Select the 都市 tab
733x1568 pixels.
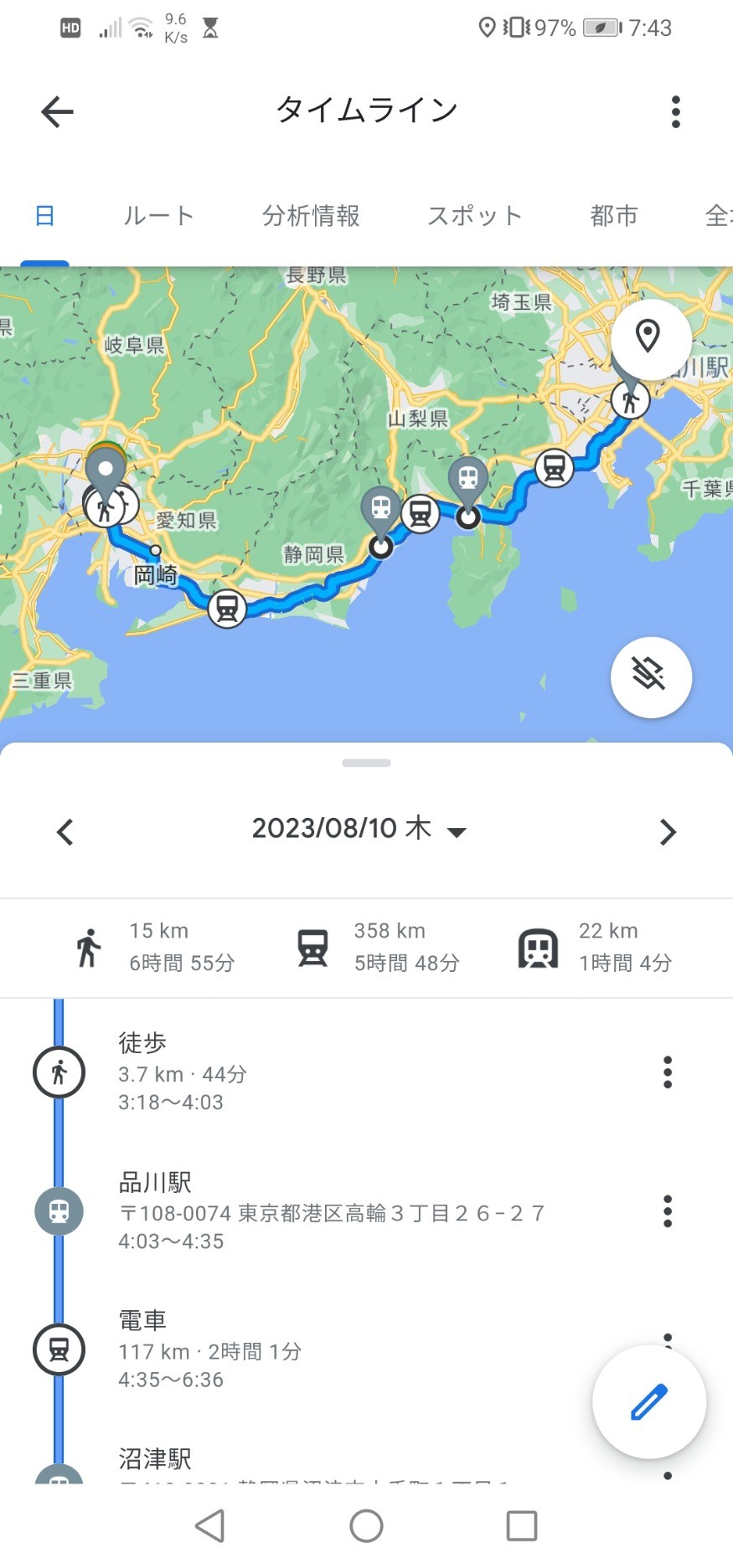pyautogui.click(x=614, y=216)
